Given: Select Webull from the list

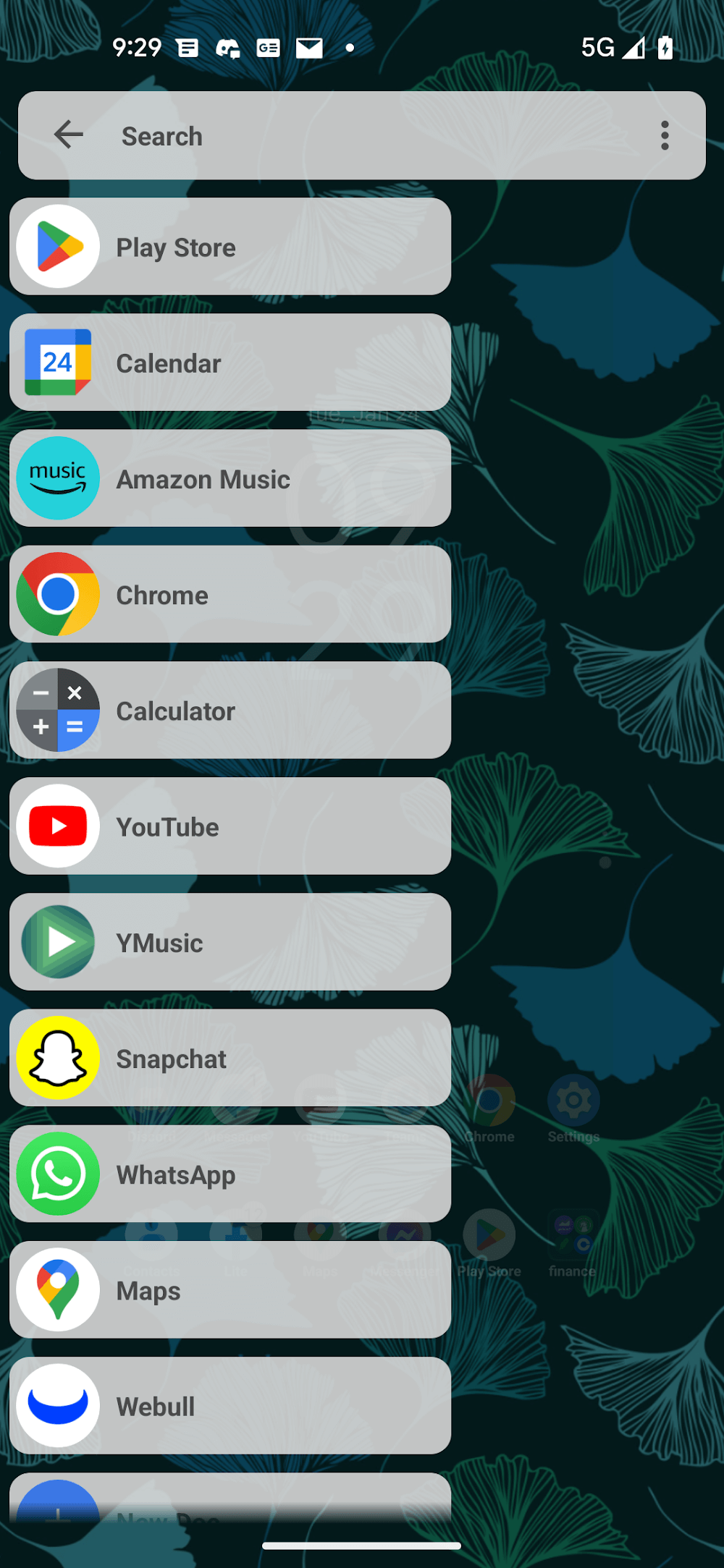Looking at the screenshot, I should click(x=230, y=1405).
